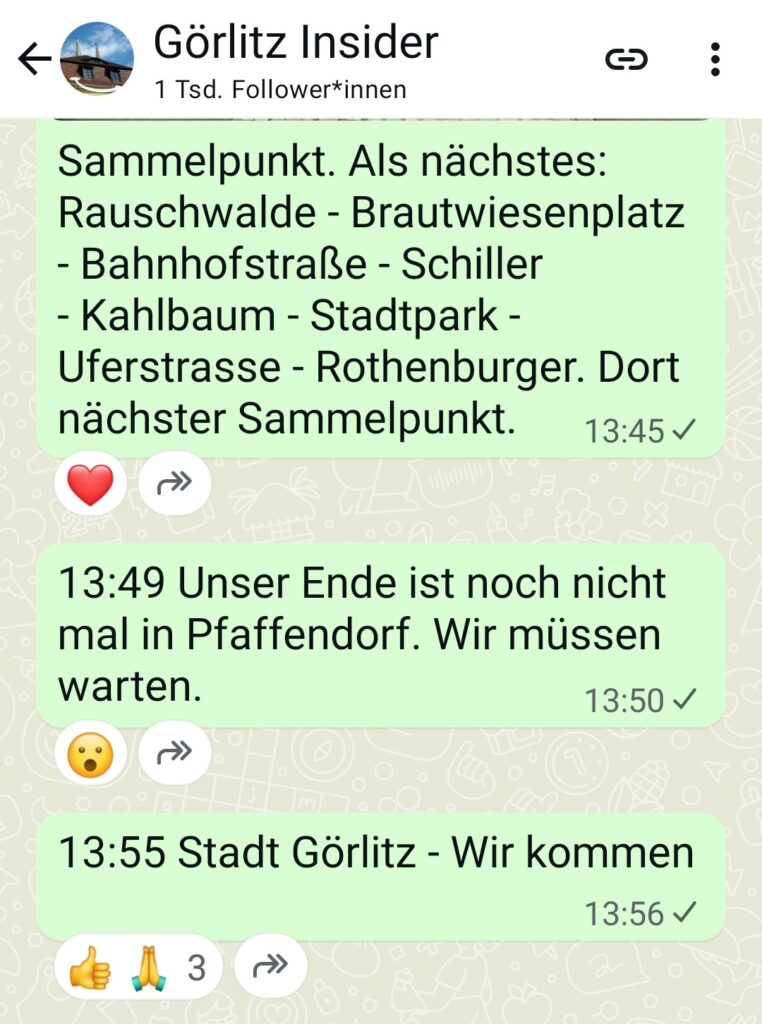Forward the 13:45 Sammelpunkt message

click(x=174, y=486)
